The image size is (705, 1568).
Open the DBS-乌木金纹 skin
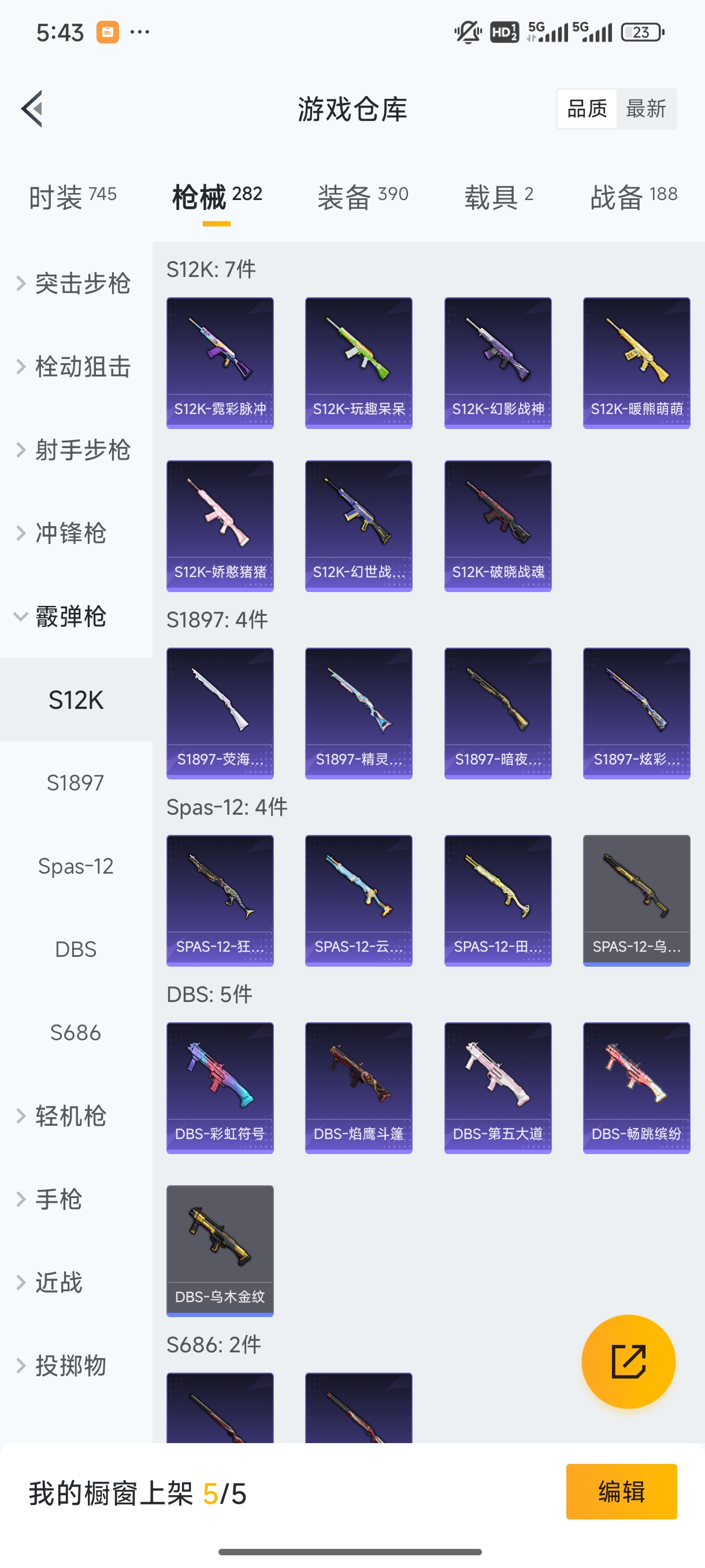click(220, 1250)
